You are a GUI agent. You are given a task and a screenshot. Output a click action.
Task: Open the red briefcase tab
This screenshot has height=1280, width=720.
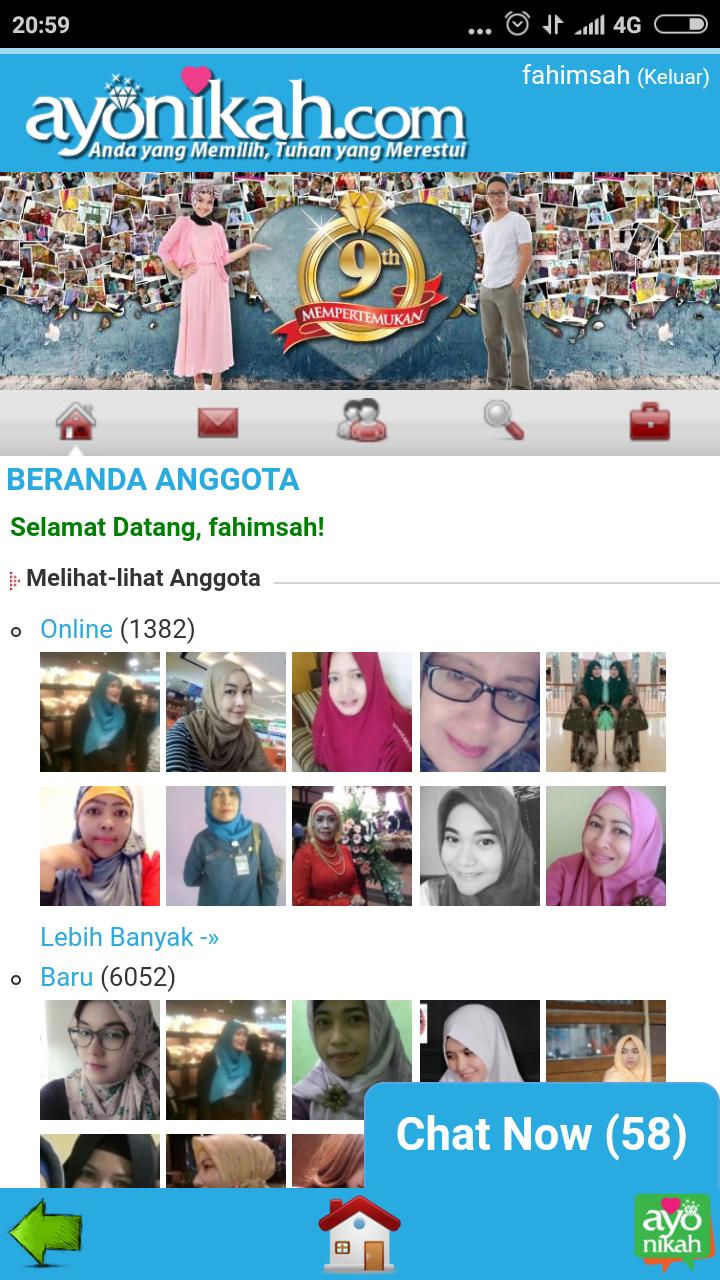tap(649, 422)
